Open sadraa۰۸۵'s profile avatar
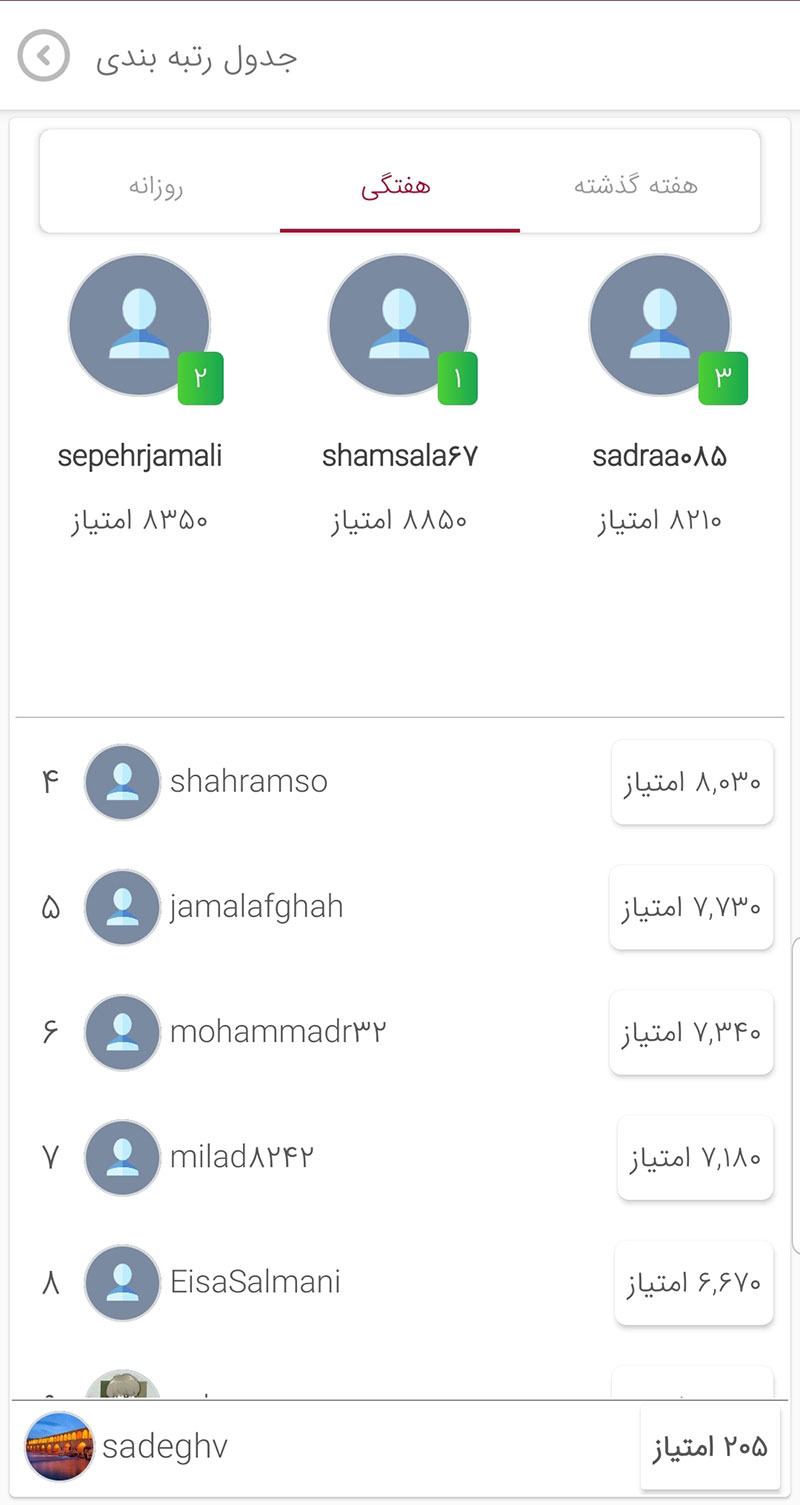Viewport: 800px width, 1505px height. (x=660, y=325)
